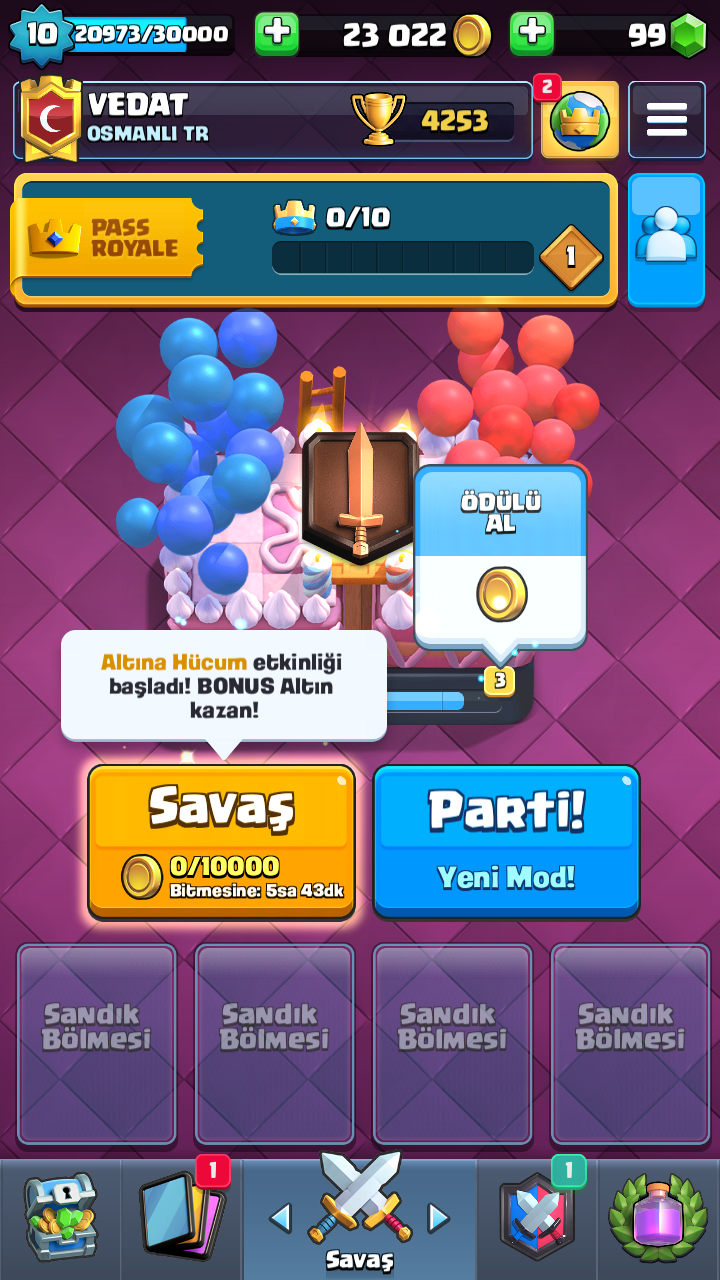720x1280 pixels.
Task: Select the first Sandık Bölmesi slot
Action: coord(96,1044)
